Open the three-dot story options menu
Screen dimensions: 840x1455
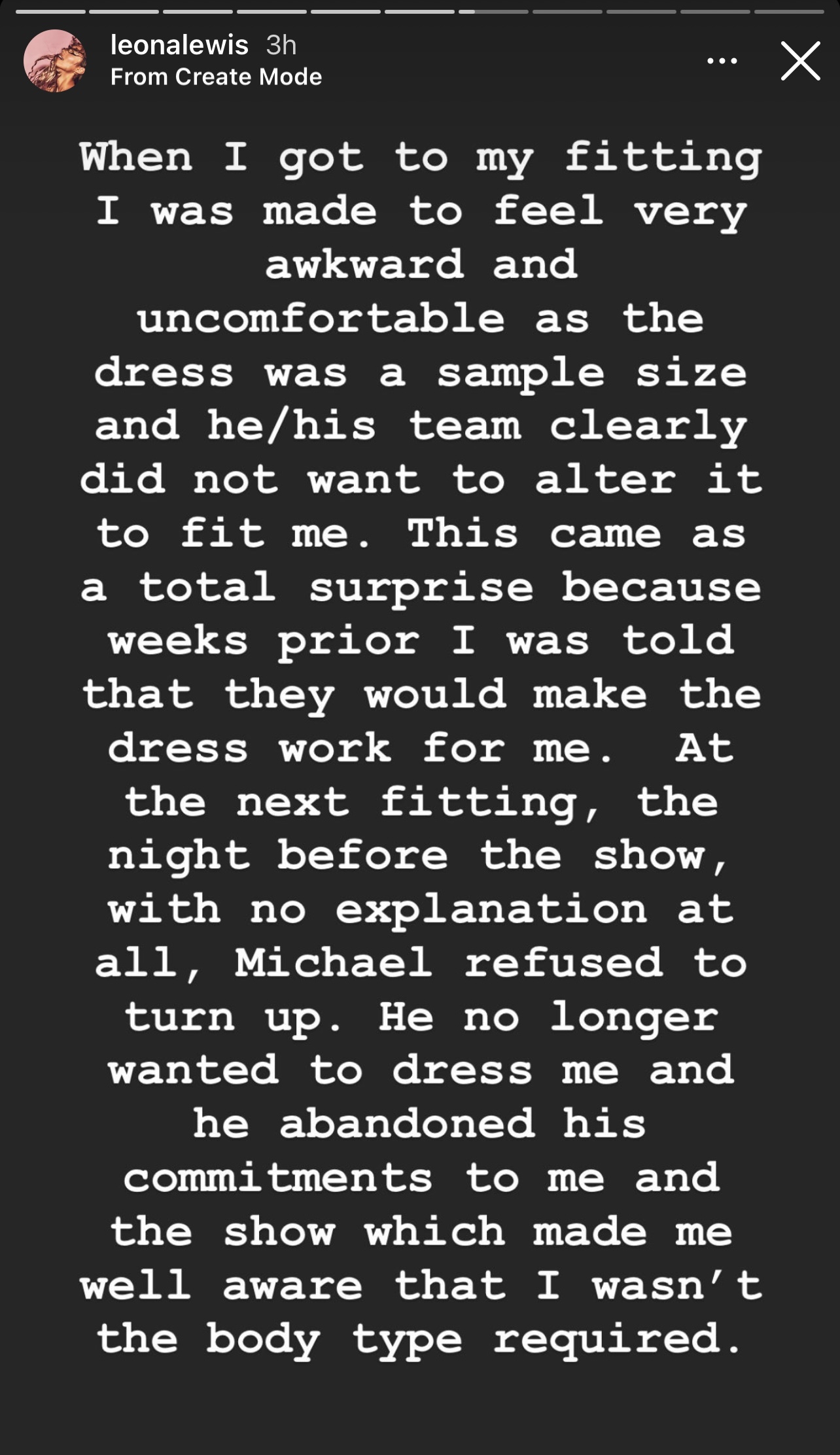tap(722, 61)
